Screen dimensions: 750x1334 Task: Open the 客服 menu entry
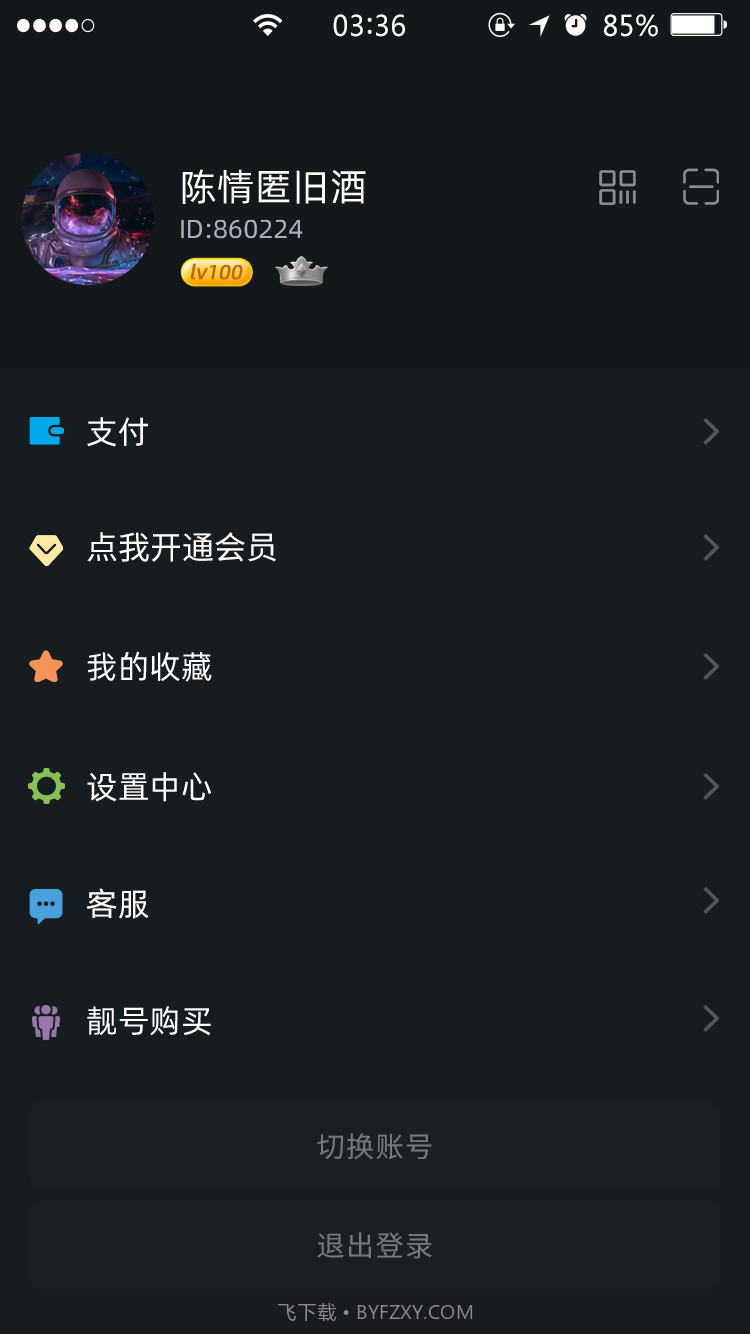pos(119,903)
